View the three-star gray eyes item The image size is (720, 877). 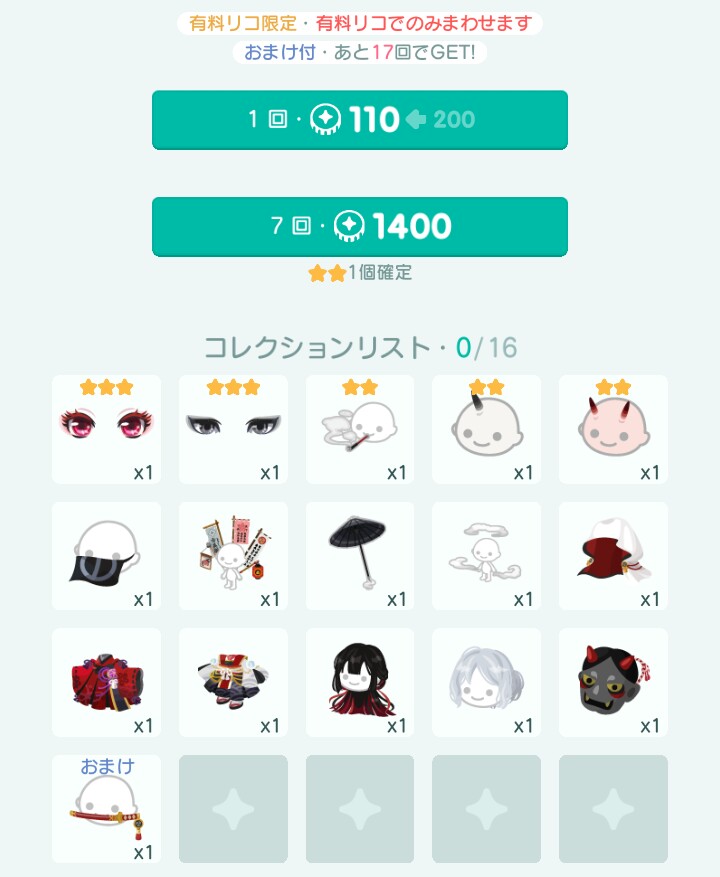coord(233,429)
